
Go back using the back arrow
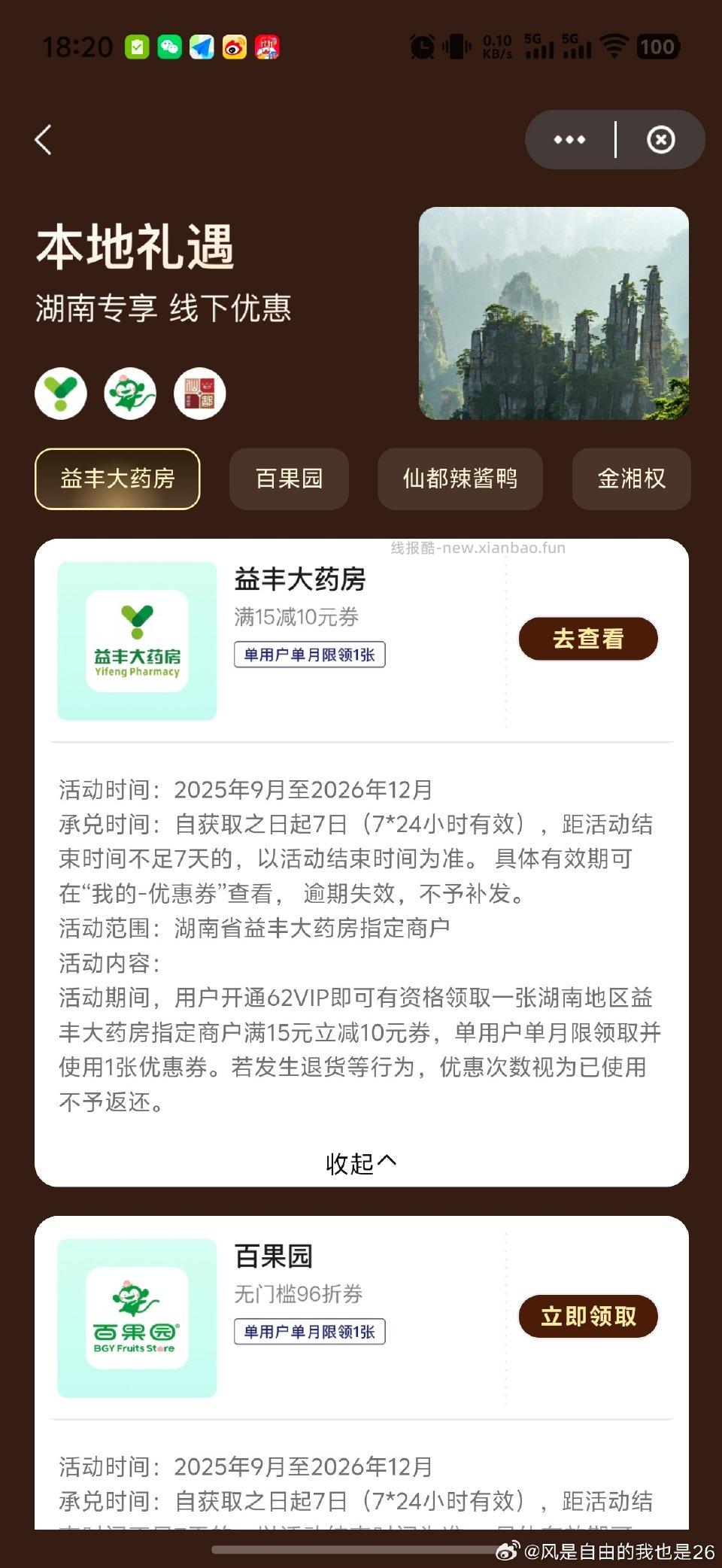click(43, 139)
